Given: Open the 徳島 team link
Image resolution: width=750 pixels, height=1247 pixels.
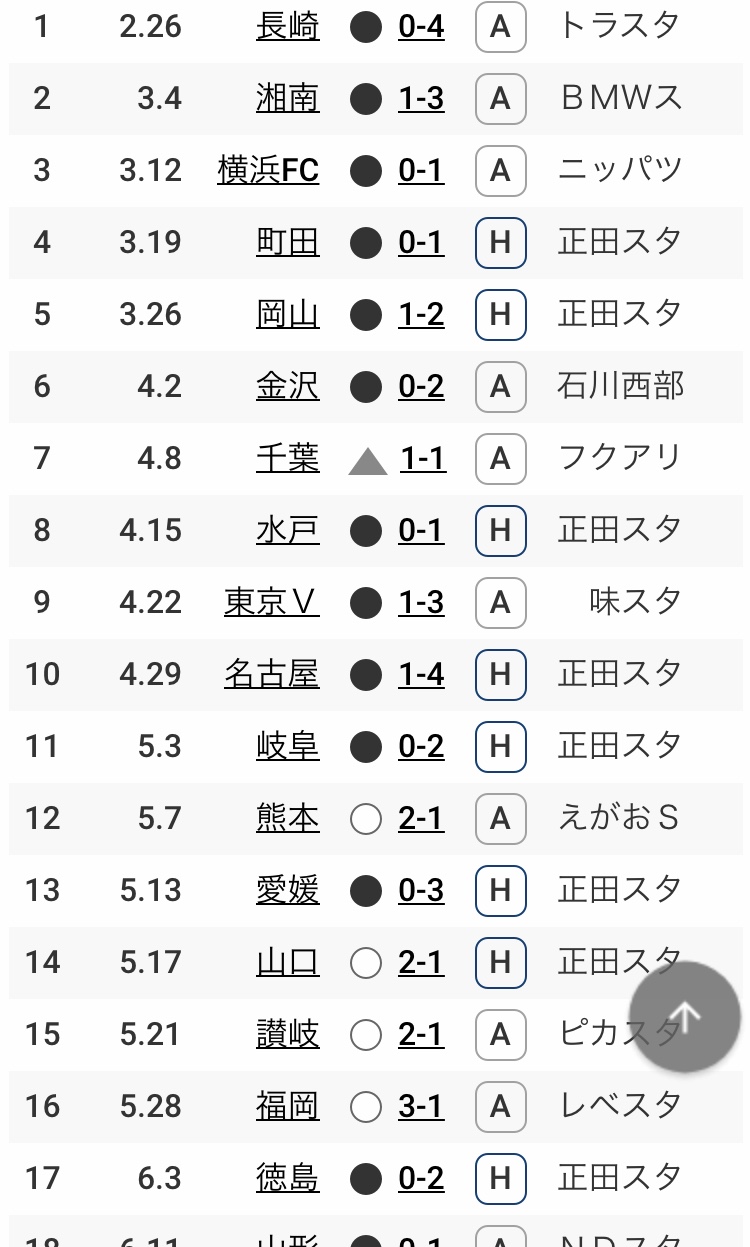Looking at the screenshot, I should (288, 1178).
